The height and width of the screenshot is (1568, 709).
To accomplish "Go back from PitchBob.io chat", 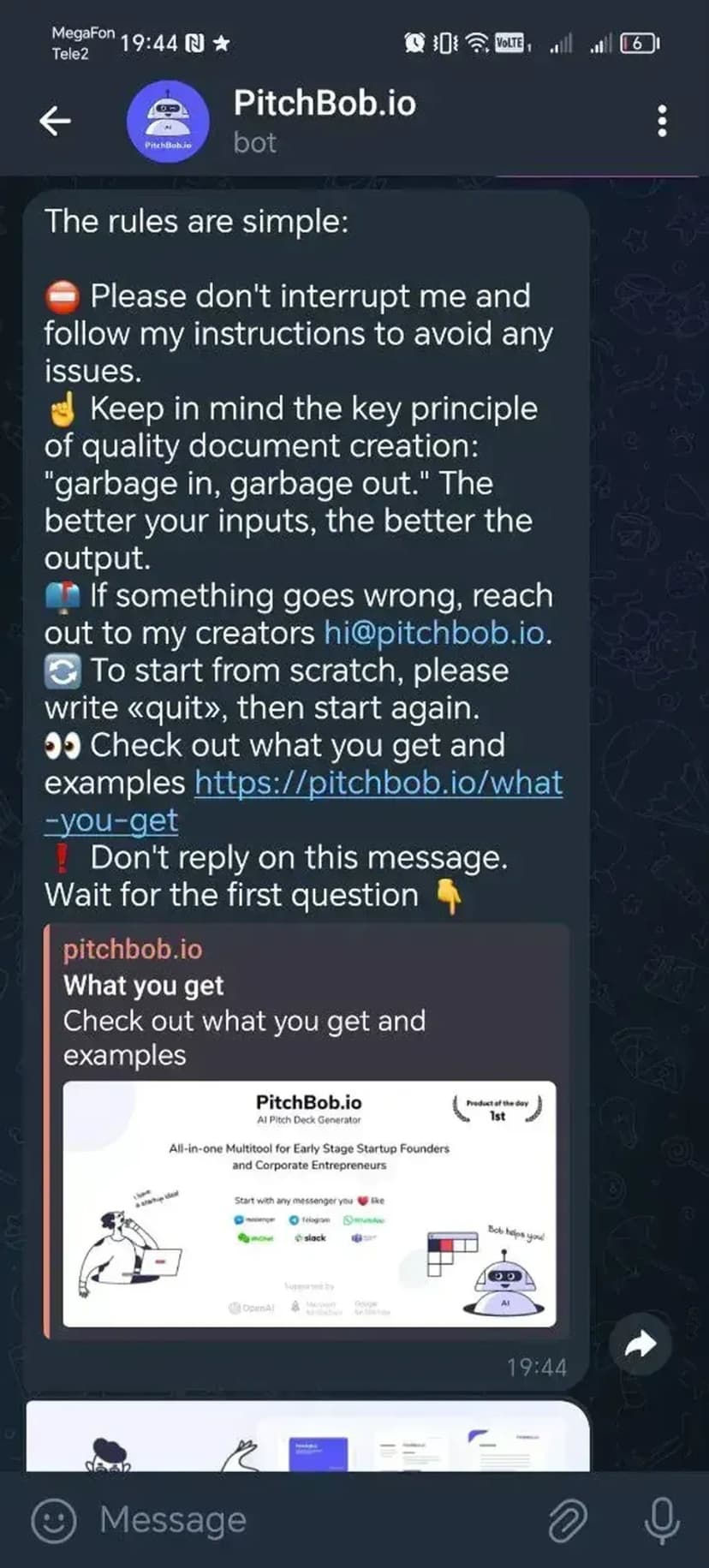I will [x=55, y=121].
